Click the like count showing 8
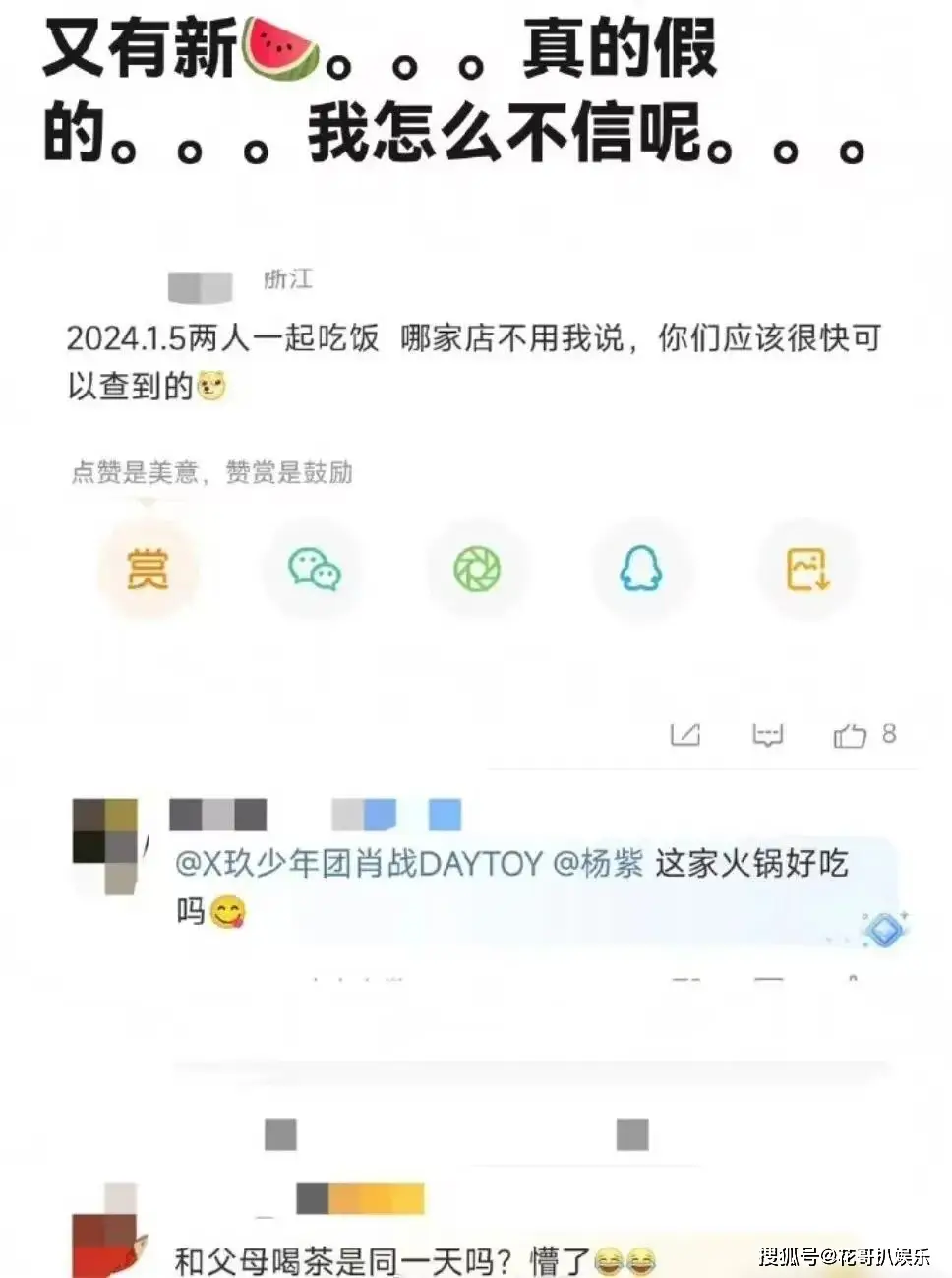The width and height of the screenshot is (952, 1278). [x=888, y=734]
